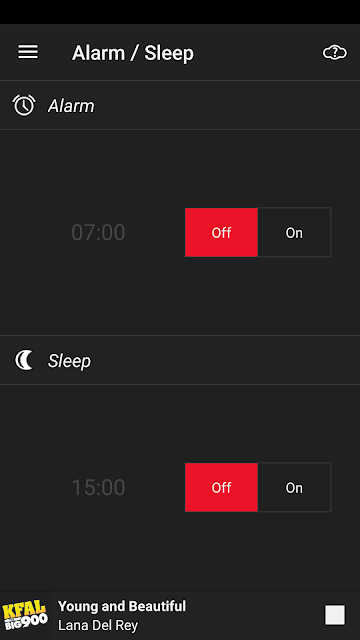This screenshot has height=640, width=360.
Task: Change the 07:00 alarm time
Action: [x=98, y=232]
